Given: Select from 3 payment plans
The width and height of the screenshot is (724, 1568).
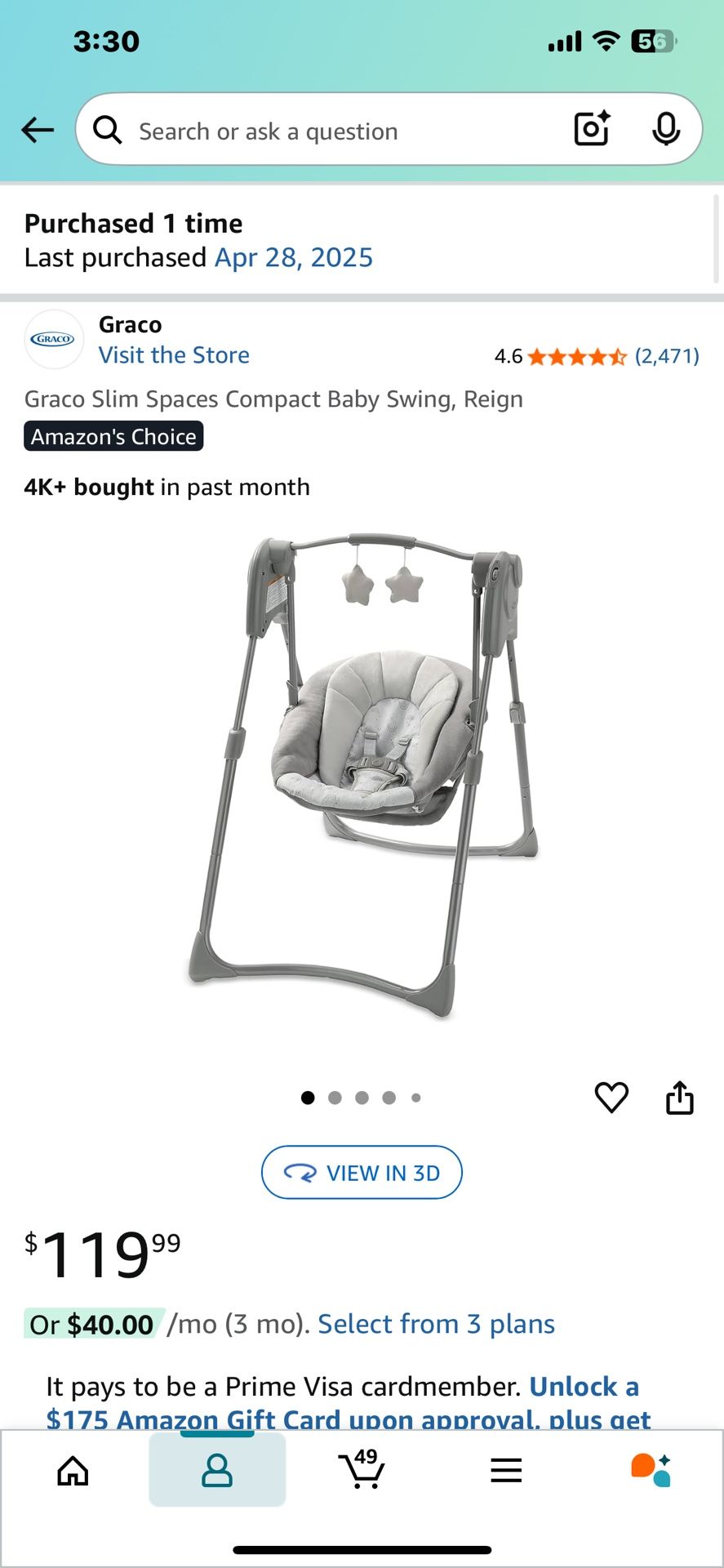Looking at the screenshot, I should pyautogui.click(x=436, y=1324).
